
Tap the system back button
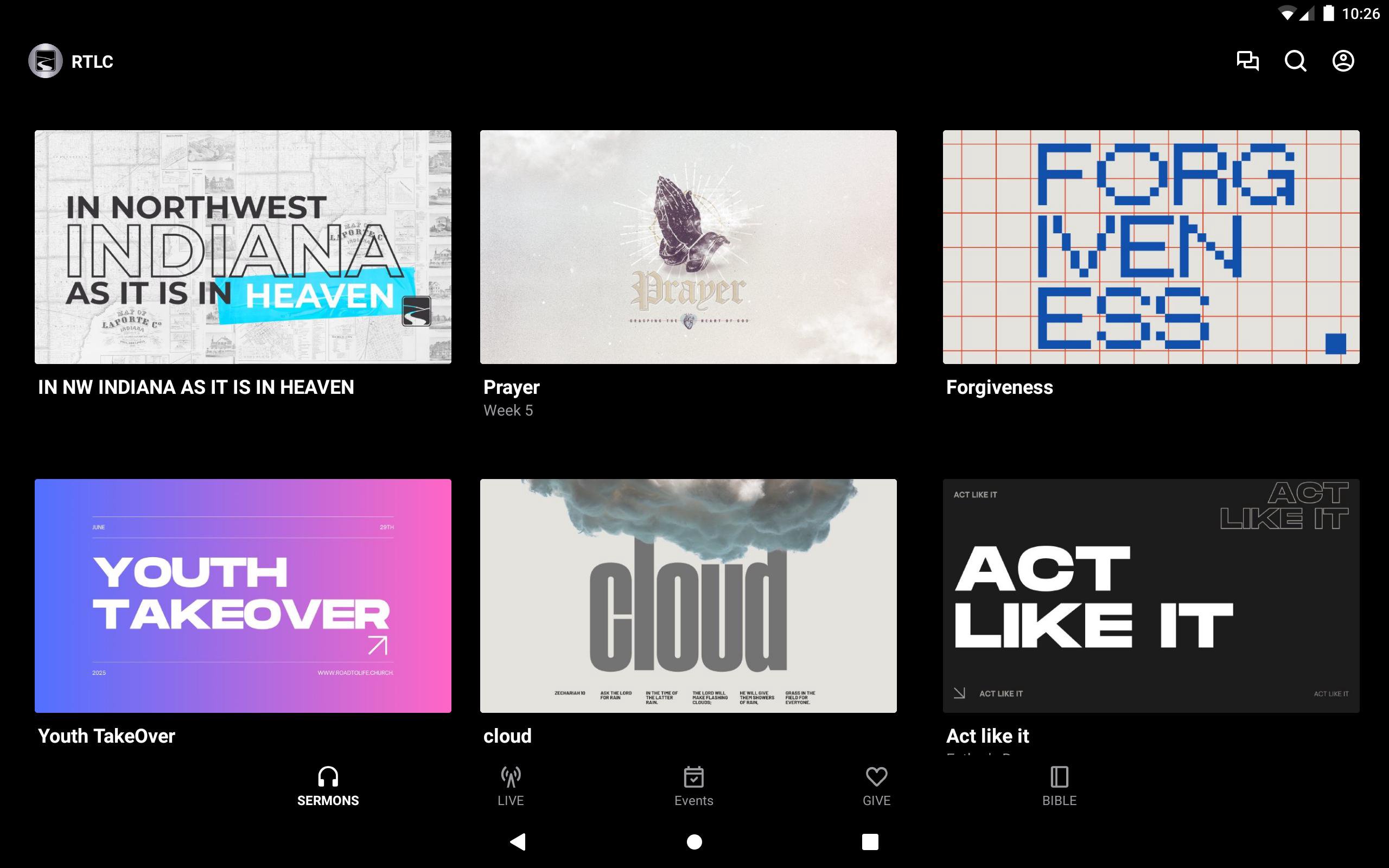518,841
